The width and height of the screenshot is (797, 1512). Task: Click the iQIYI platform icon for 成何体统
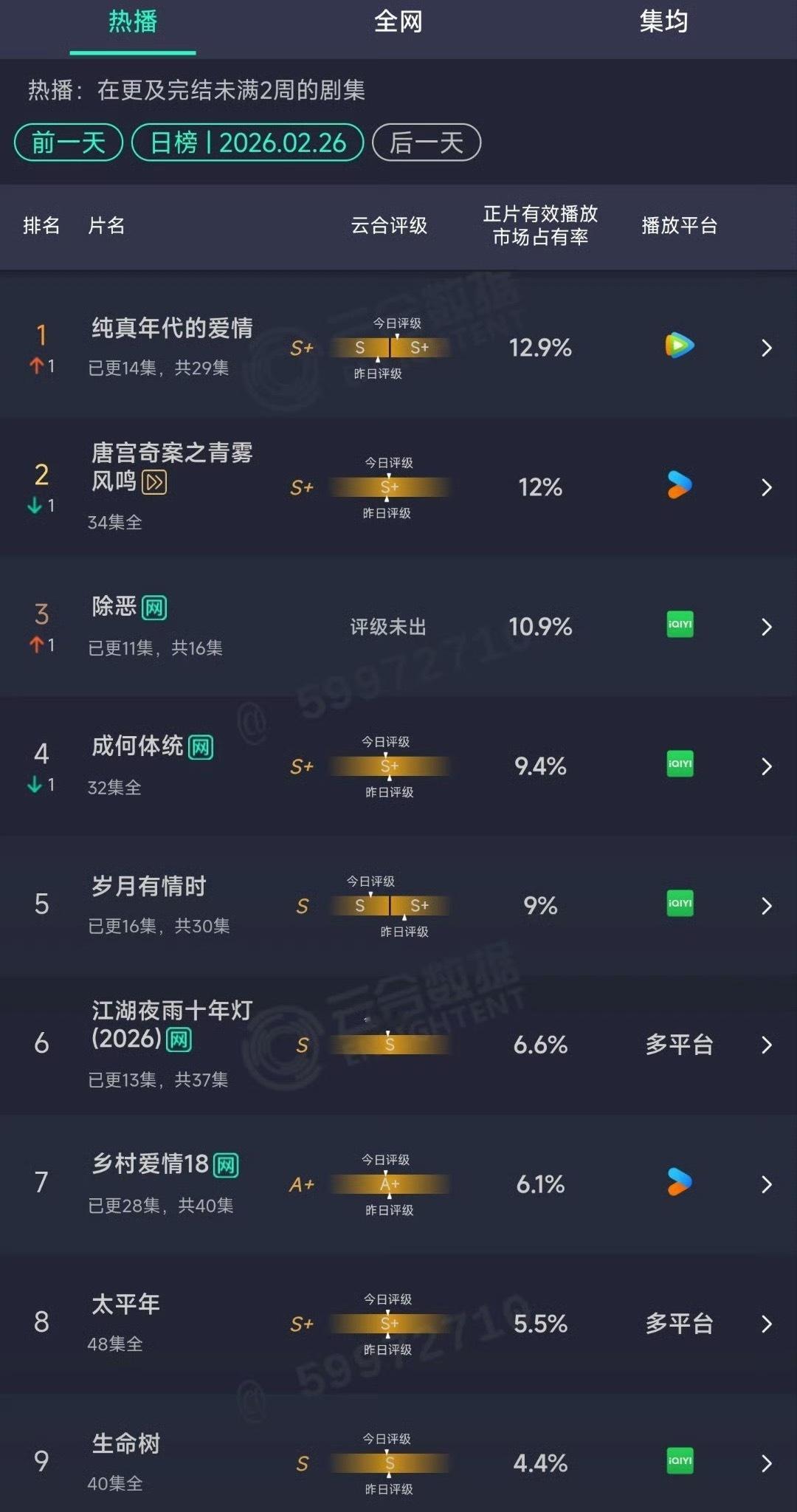click(679, 766)
